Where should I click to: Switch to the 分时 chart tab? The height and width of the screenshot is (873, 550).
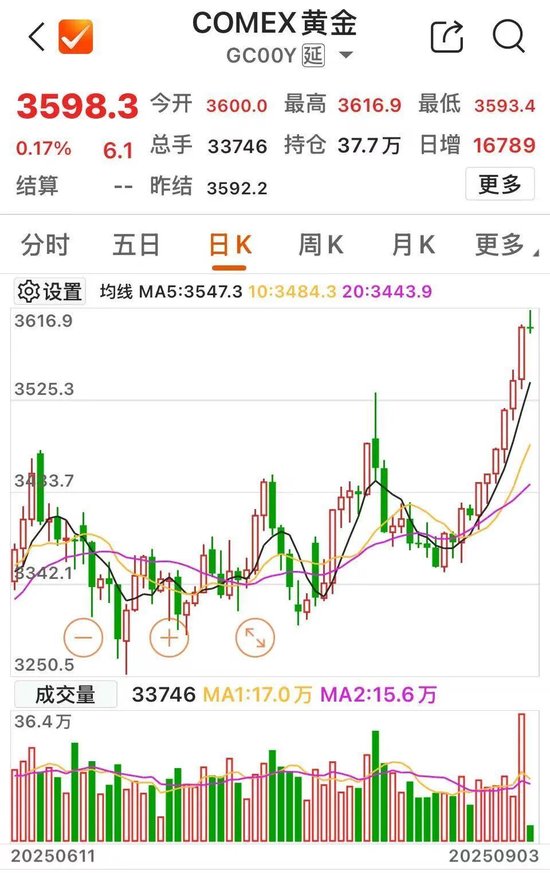(x=45, y=245)
